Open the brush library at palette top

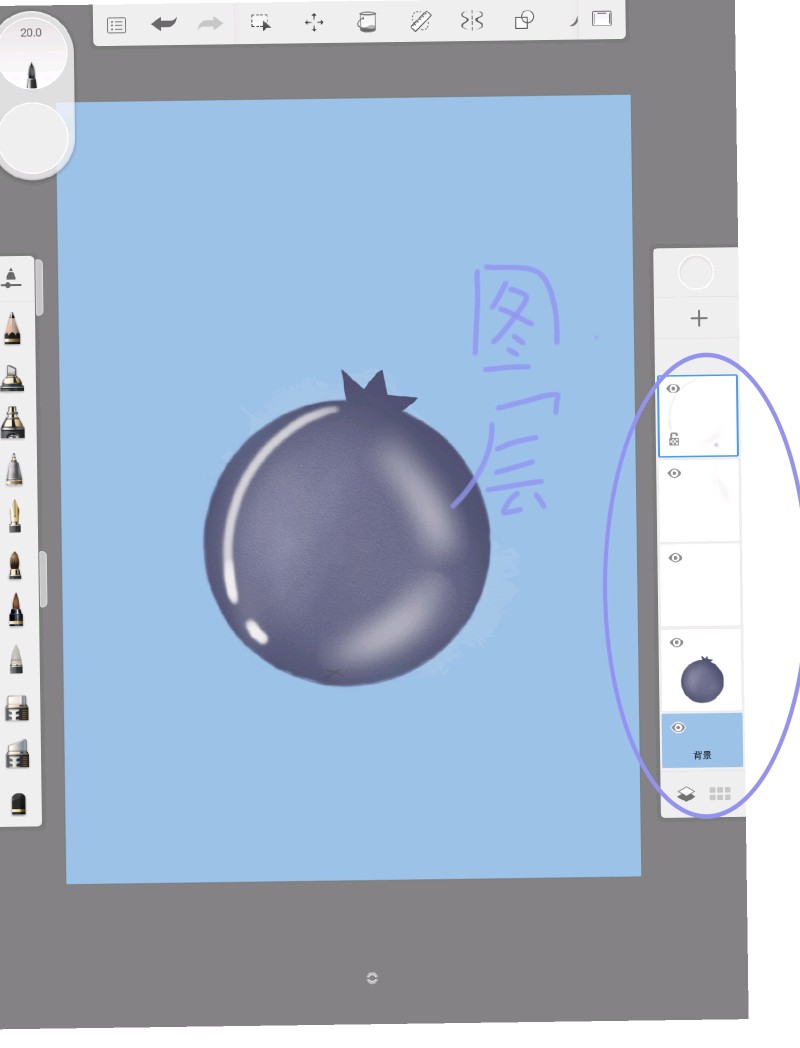(x=11, y=278)
